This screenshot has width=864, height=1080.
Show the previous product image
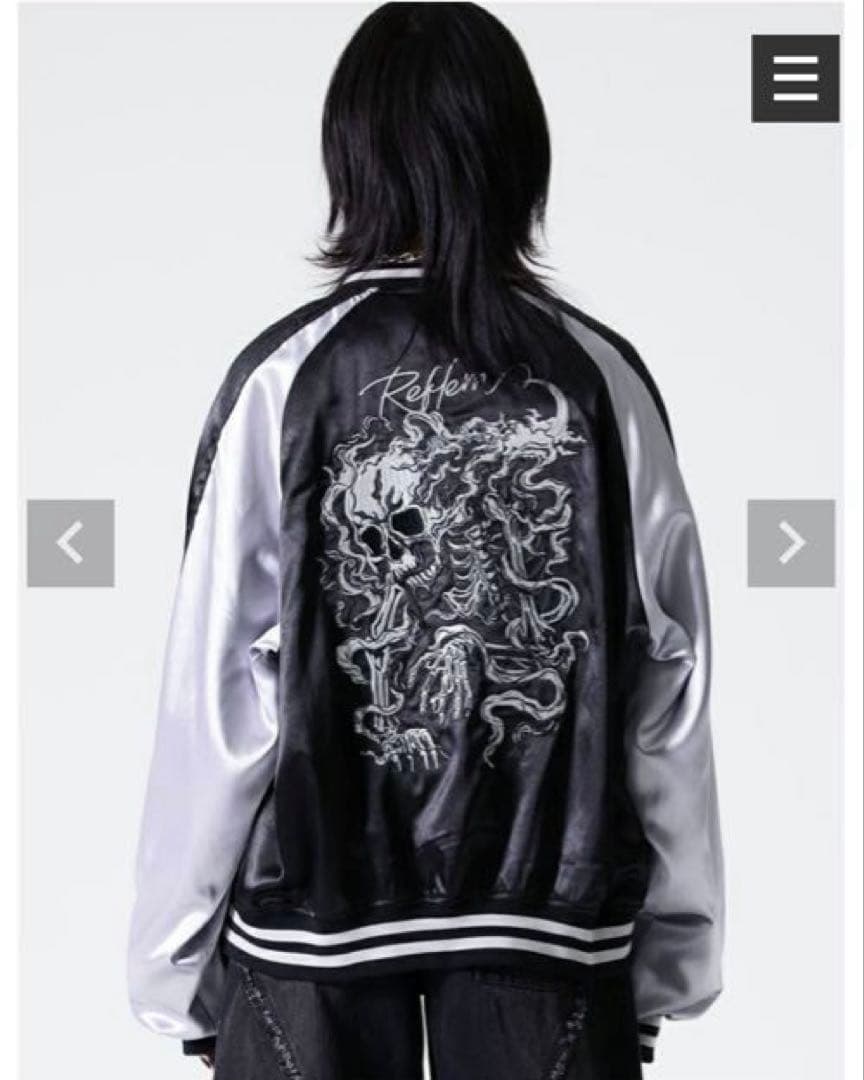click(x=70, y=543)
